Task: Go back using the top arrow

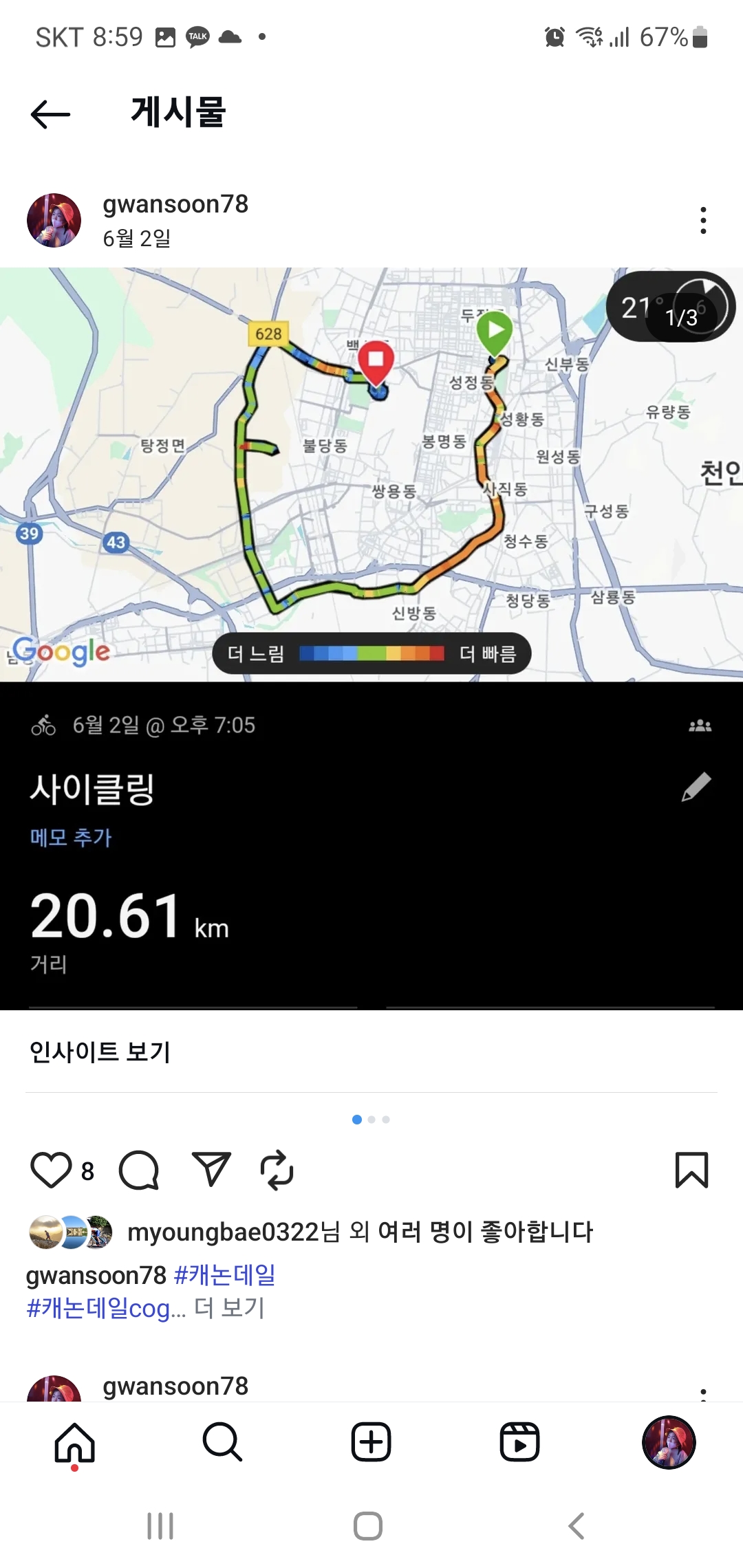Action: [x=50, y=114]
